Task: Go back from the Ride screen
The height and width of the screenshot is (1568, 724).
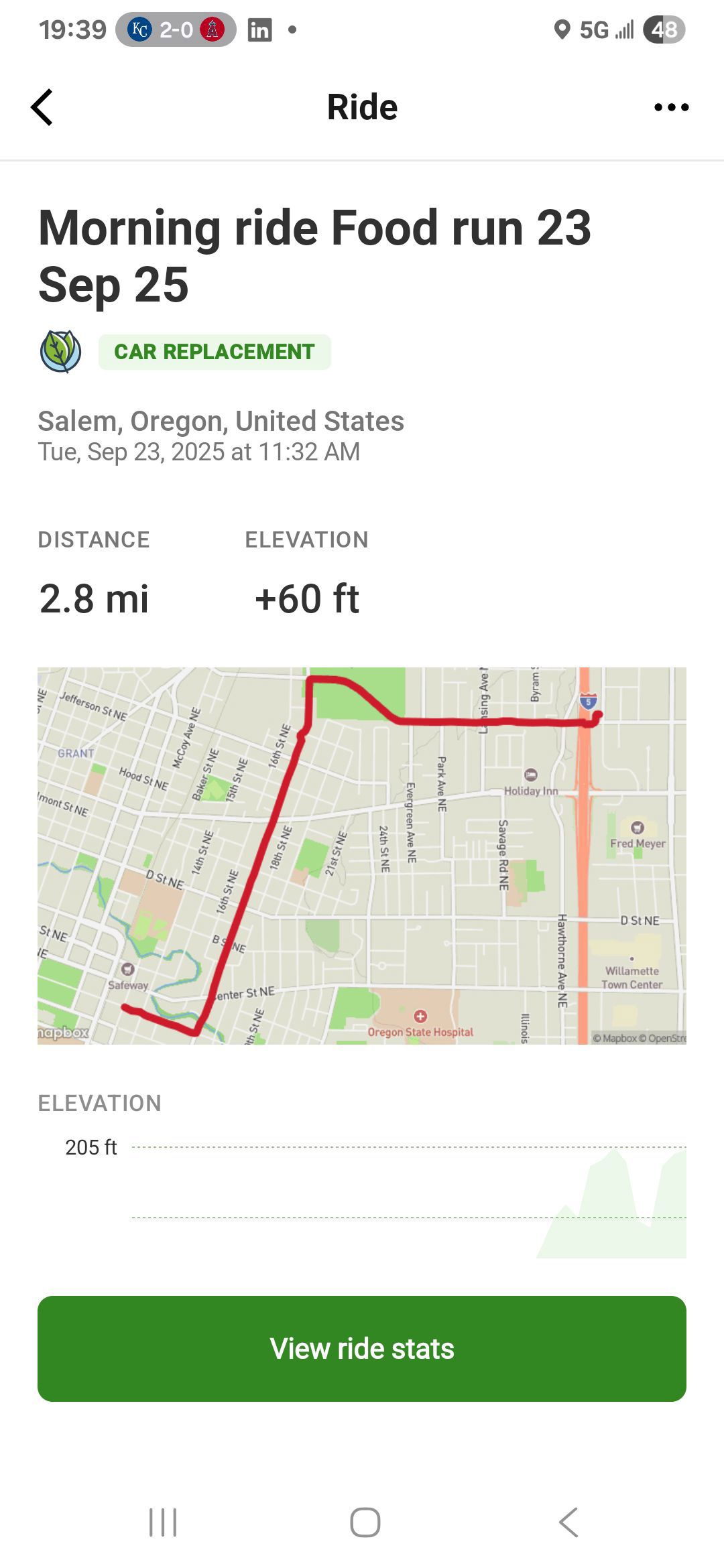Action: point(42,107)
